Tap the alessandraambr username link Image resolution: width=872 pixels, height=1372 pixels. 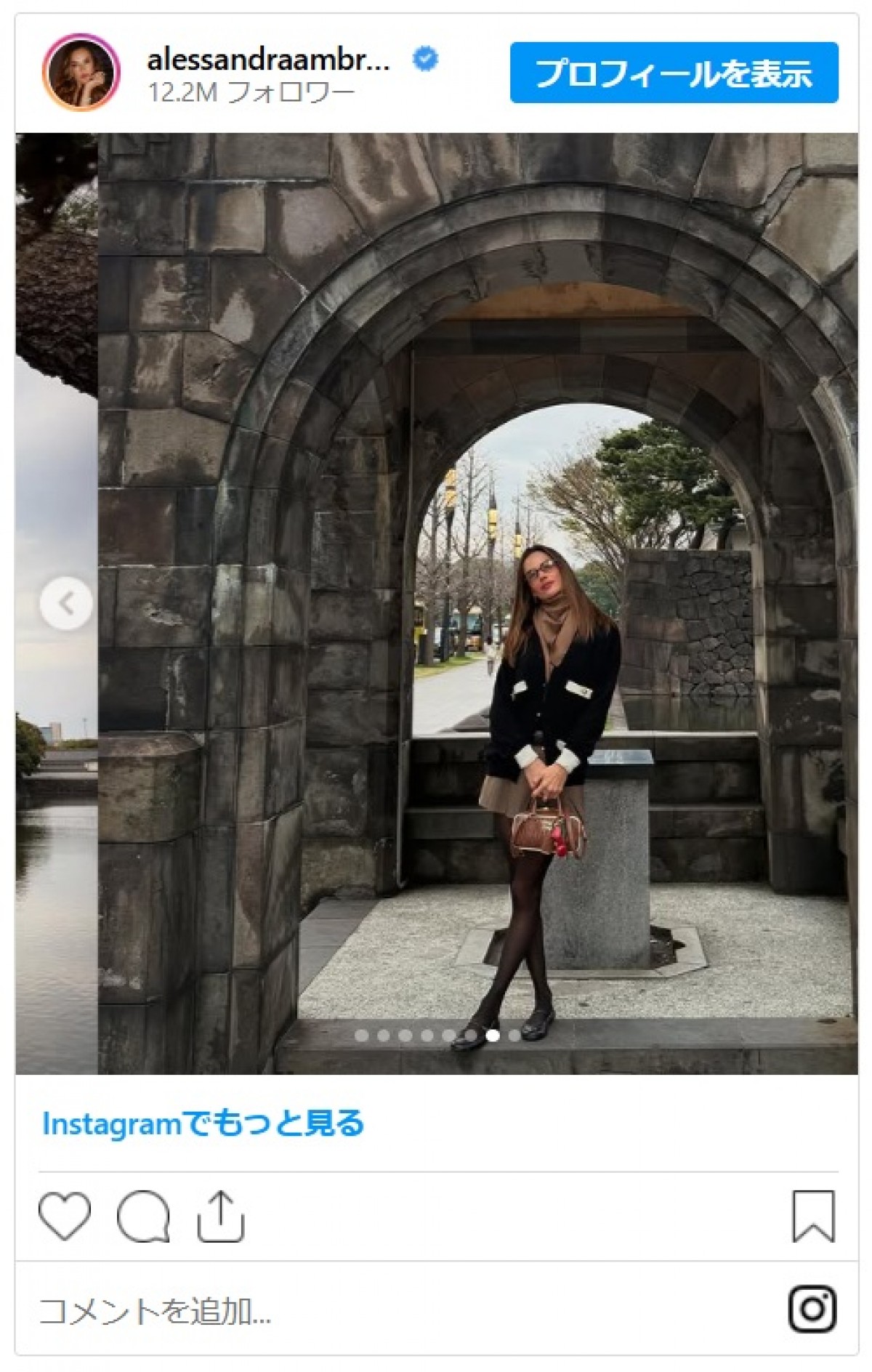(268, 60)
